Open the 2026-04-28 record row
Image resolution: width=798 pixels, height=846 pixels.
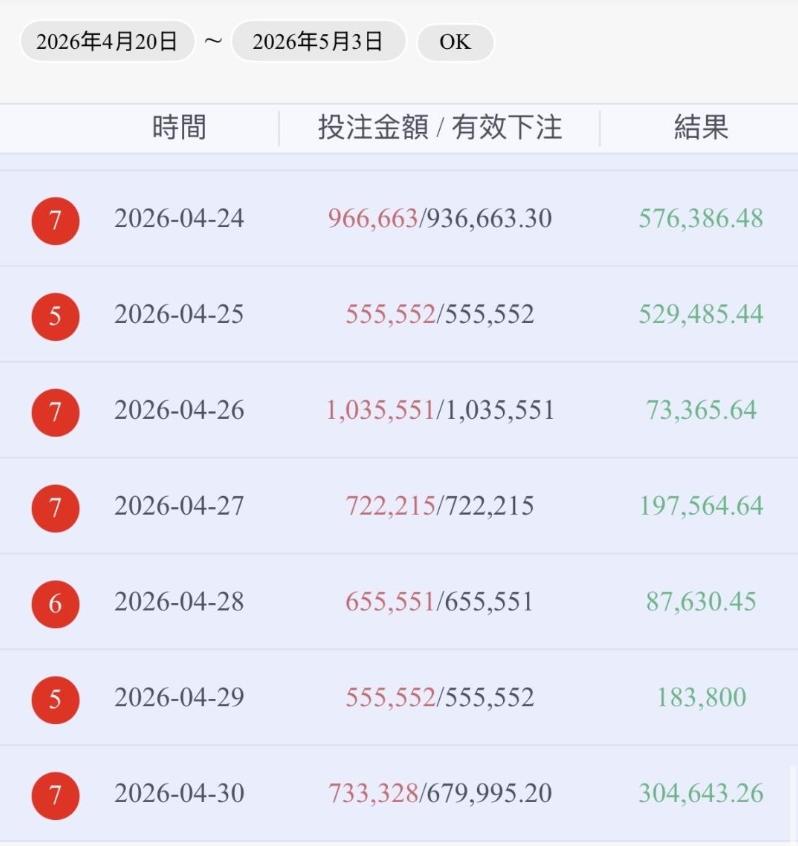399,602
